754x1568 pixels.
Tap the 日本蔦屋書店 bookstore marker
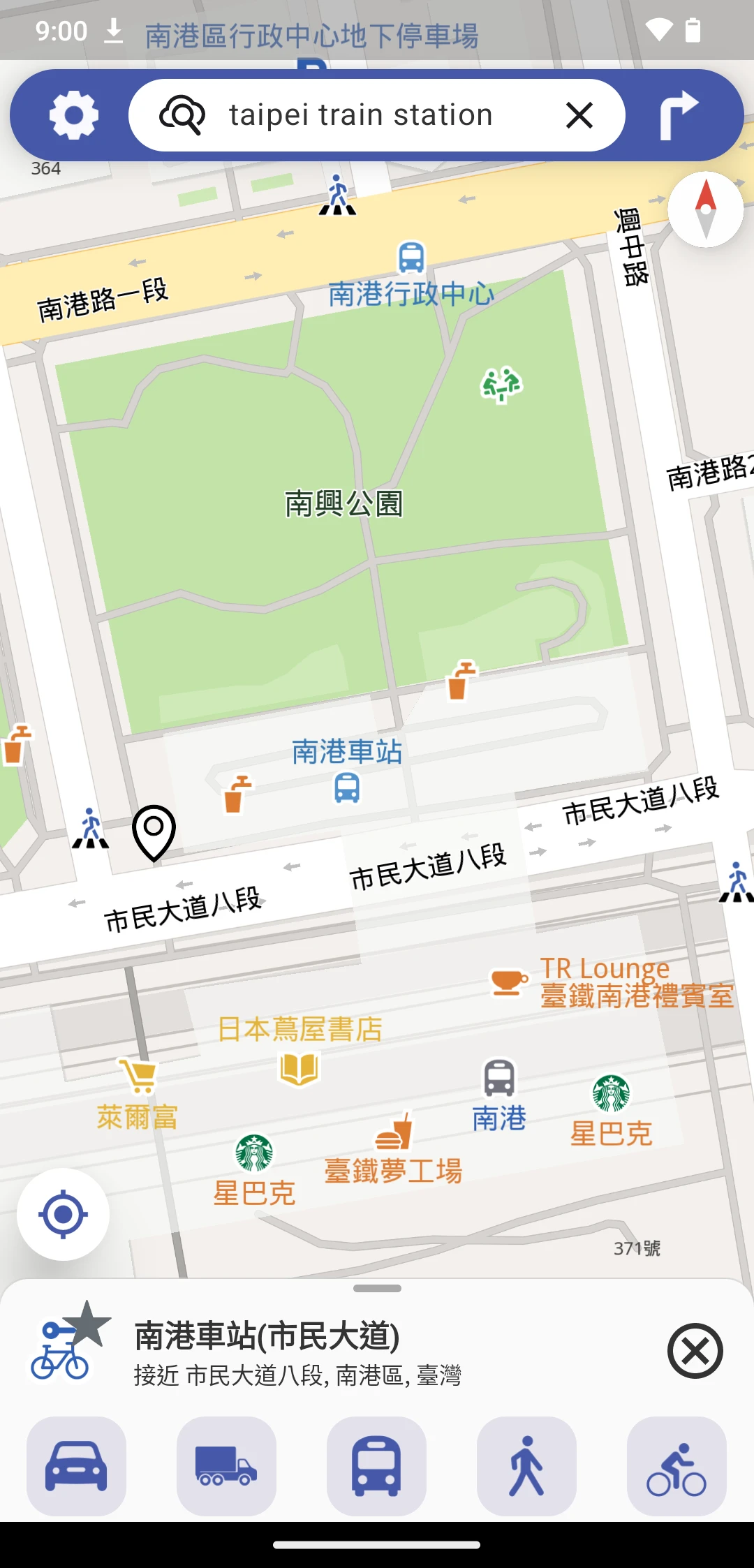point(299,1068)
